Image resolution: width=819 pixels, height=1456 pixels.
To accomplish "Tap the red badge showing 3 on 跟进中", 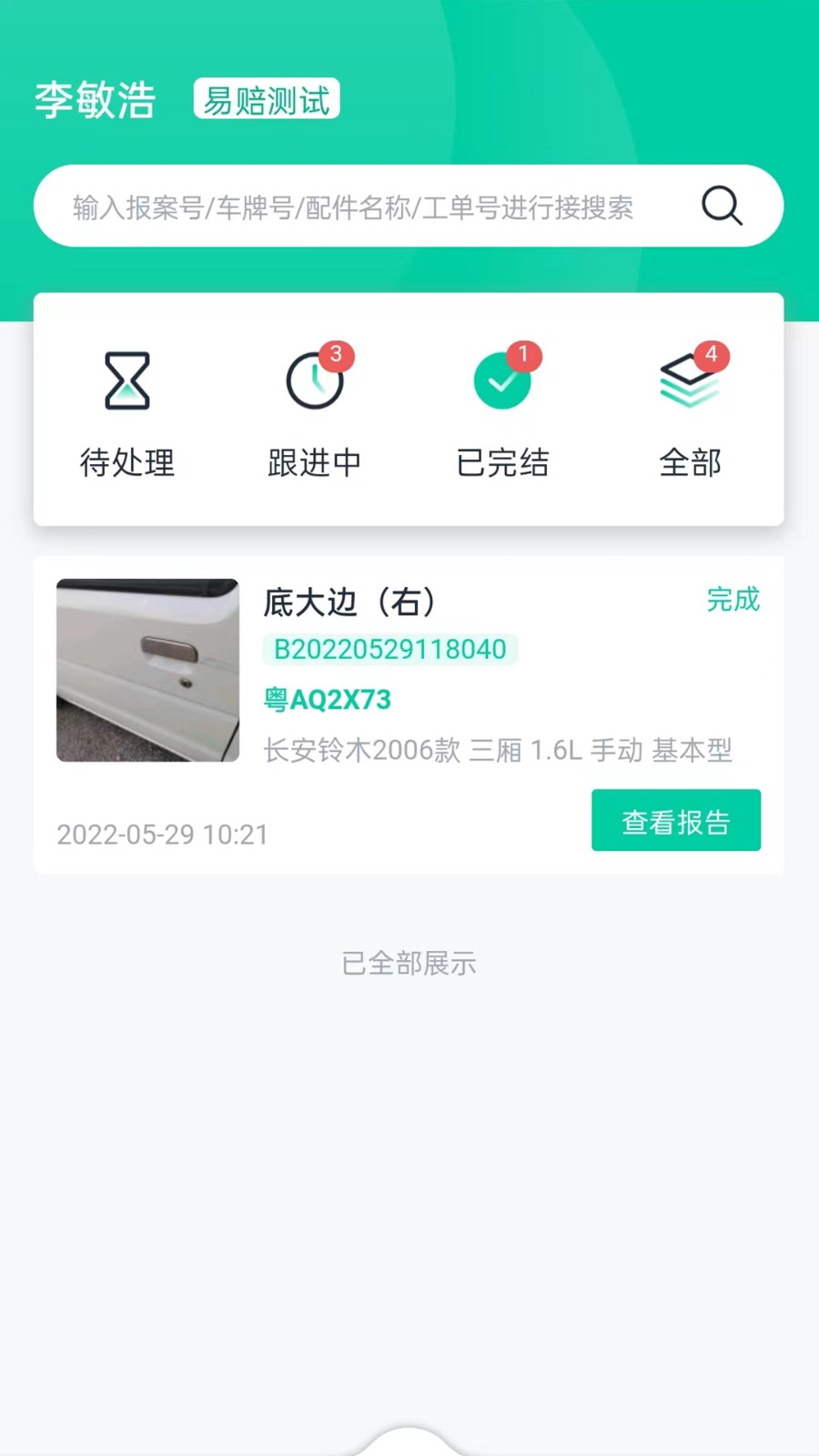I will [335, 357].
